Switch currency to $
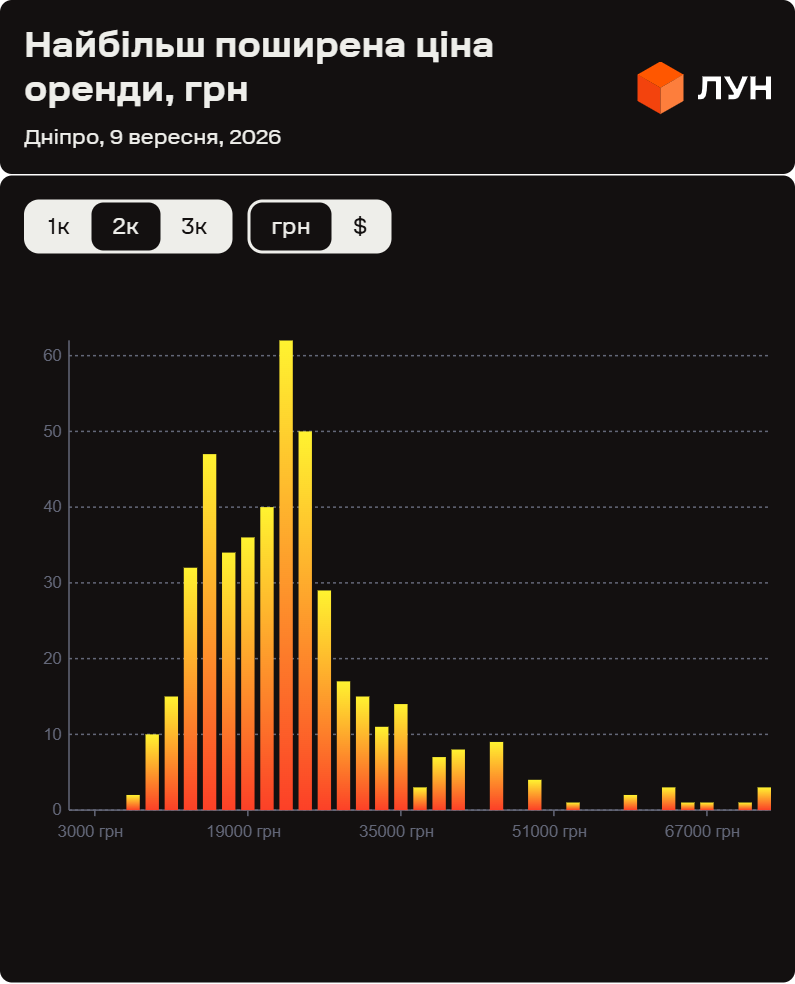Image resolution: width=795 pixels, height=984 pixels. 360,227
